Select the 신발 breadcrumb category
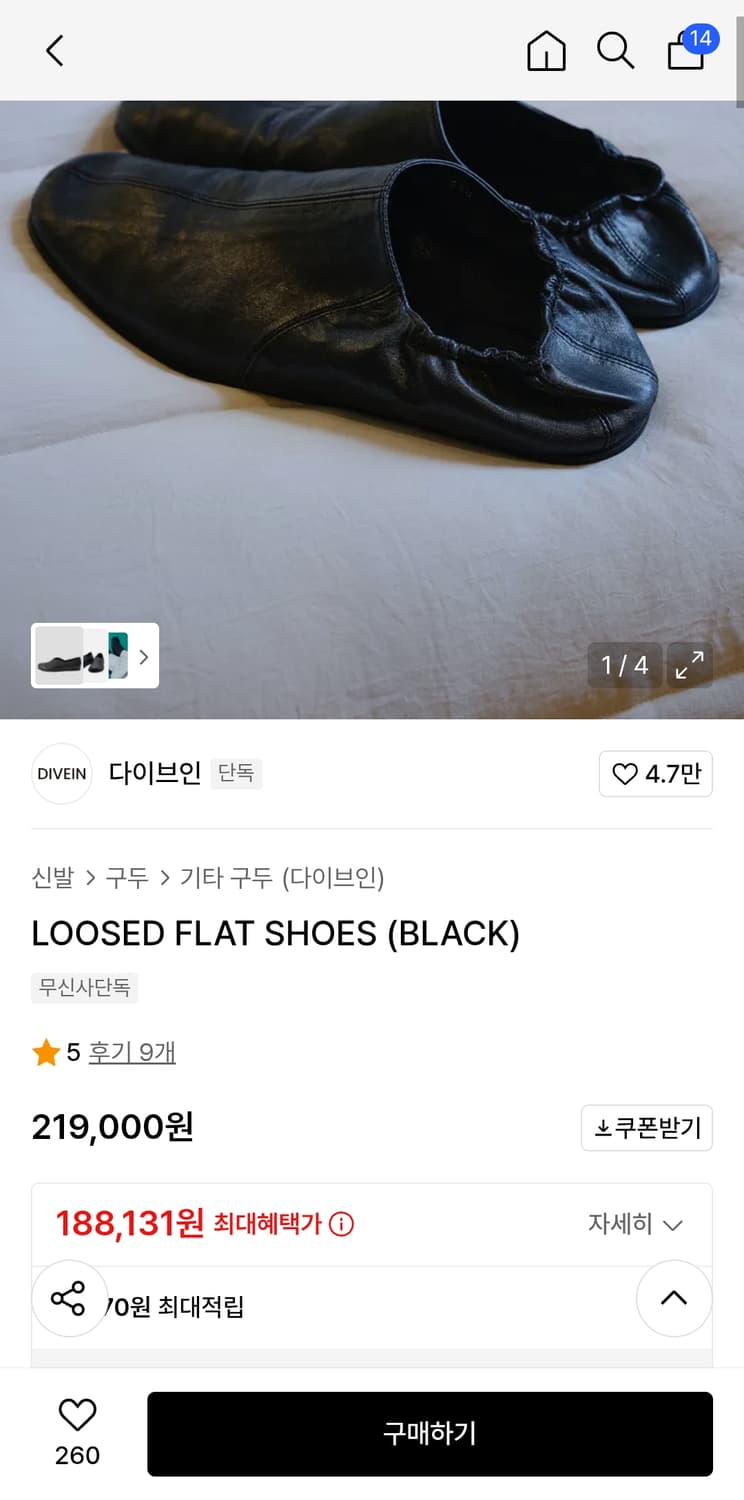Screen dimensions: 744x1500 click(52, 877)
